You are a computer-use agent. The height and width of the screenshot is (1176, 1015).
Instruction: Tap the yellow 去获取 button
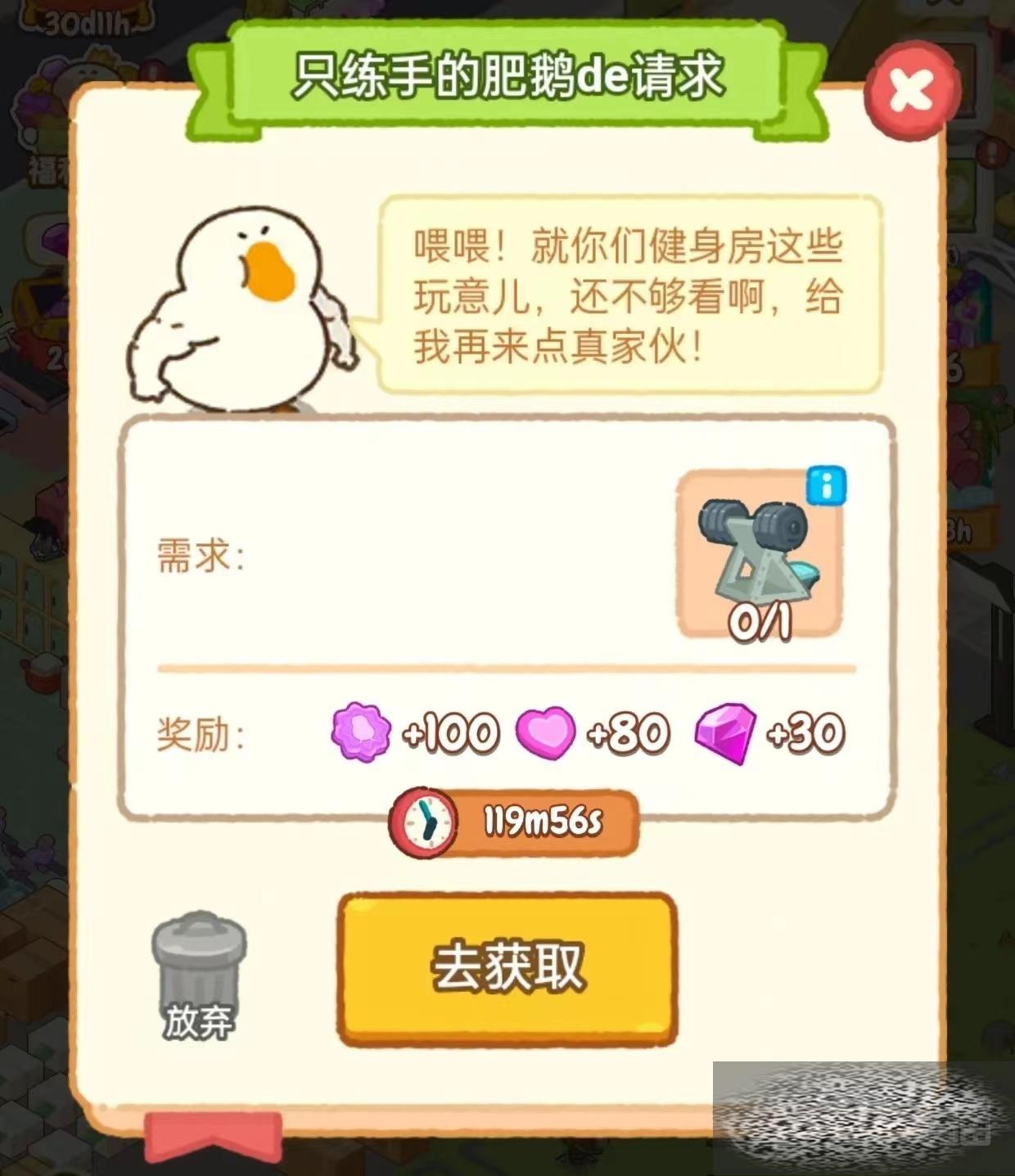(x=508, y=968)
